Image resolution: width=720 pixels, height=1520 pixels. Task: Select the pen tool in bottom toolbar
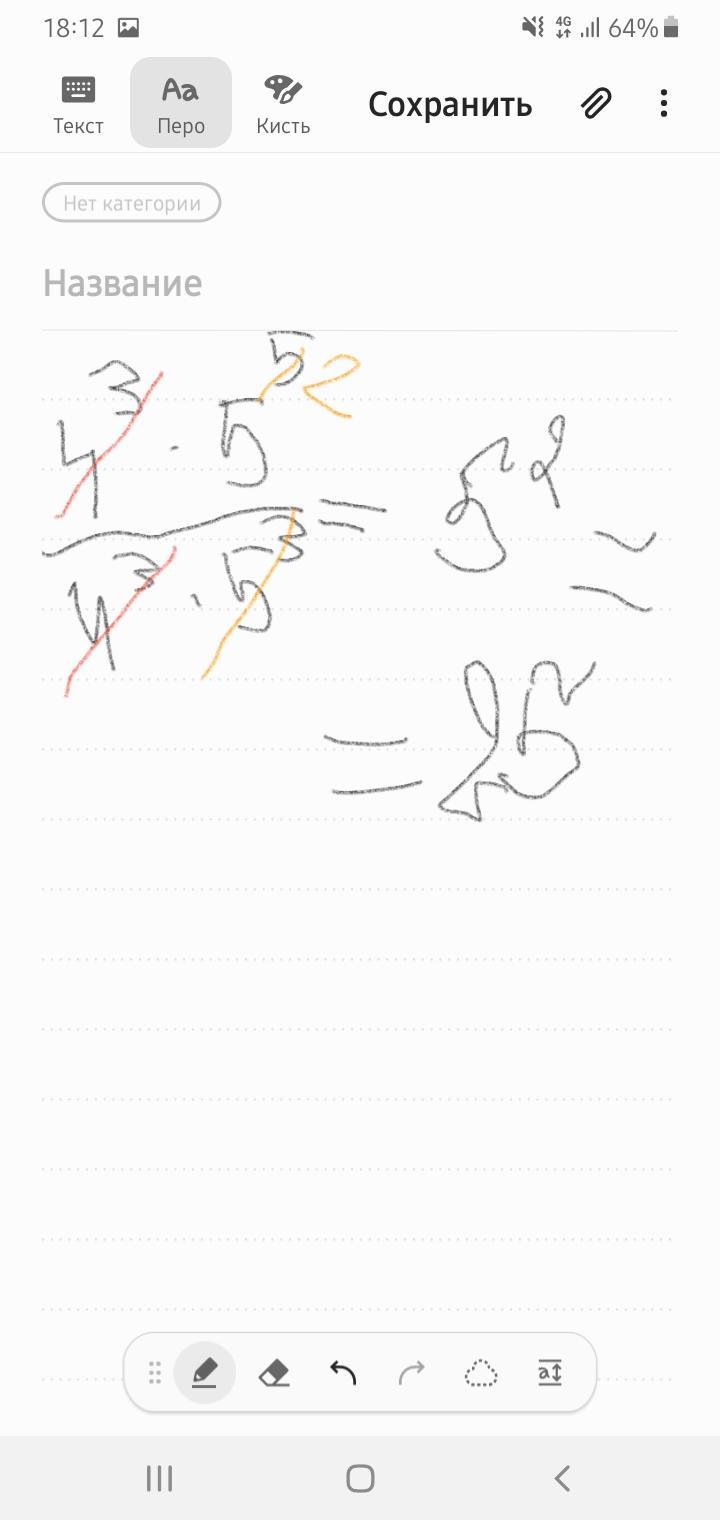point(205,1373)
